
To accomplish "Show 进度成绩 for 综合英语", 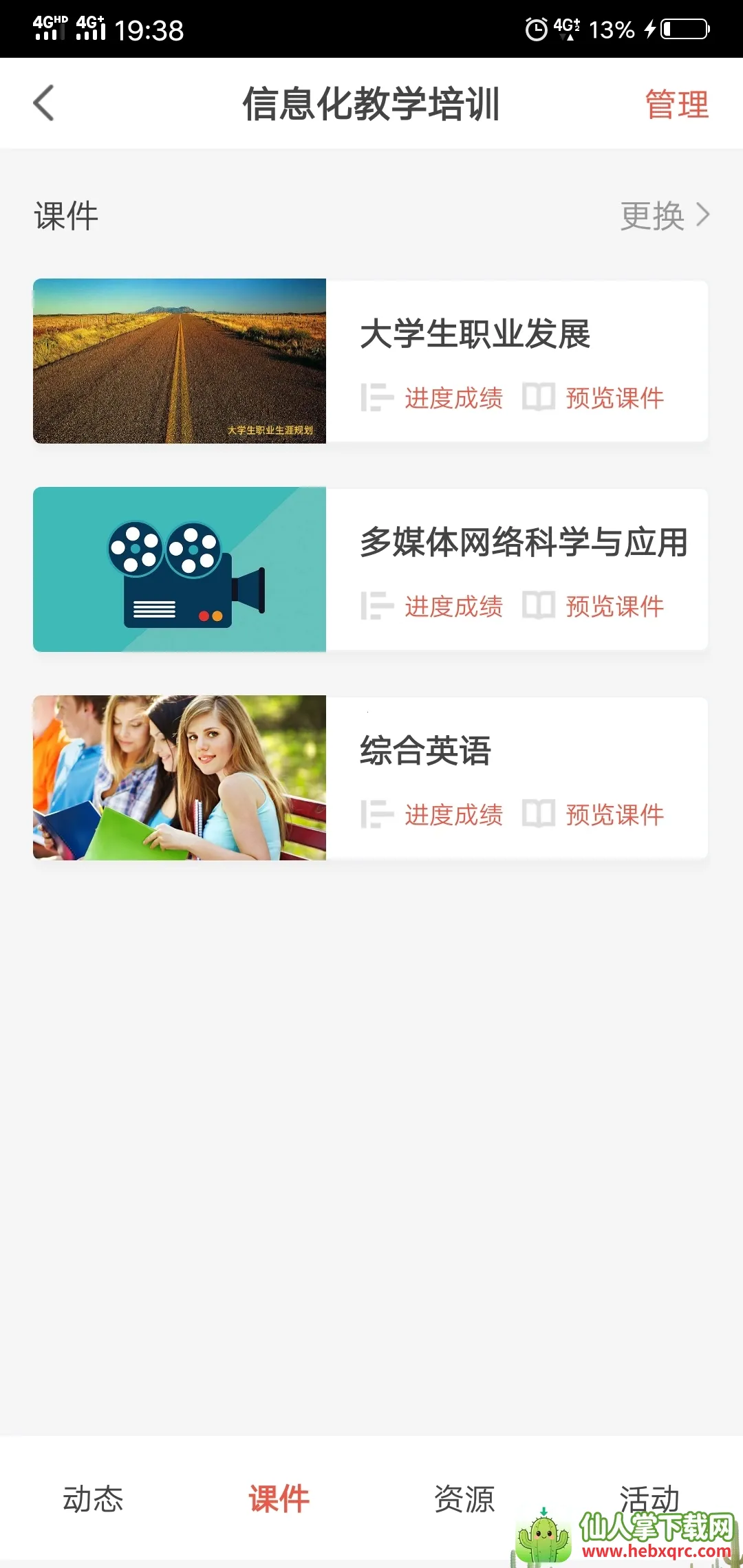I will pos(433,815).
